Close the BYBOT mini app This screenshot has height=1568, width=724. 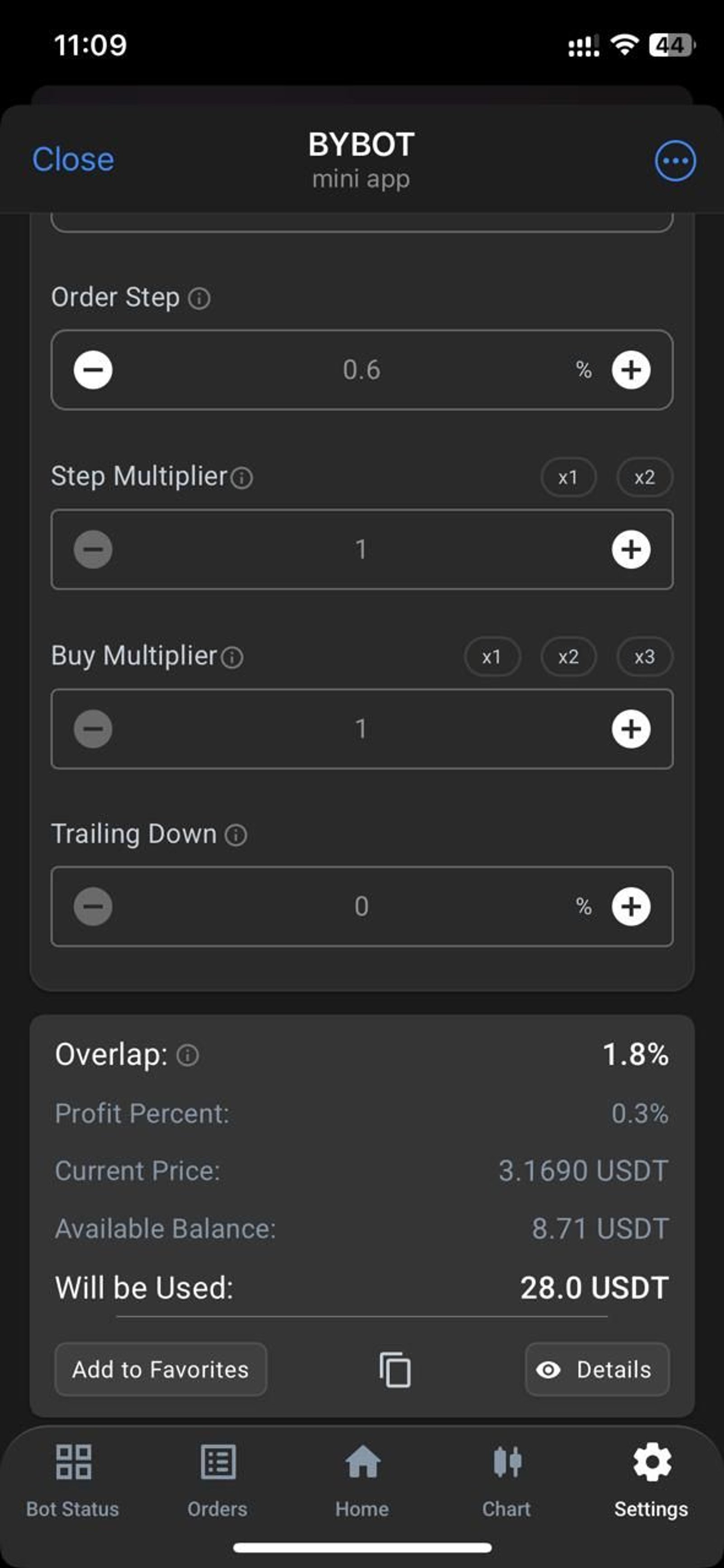(x=73, y=160)
